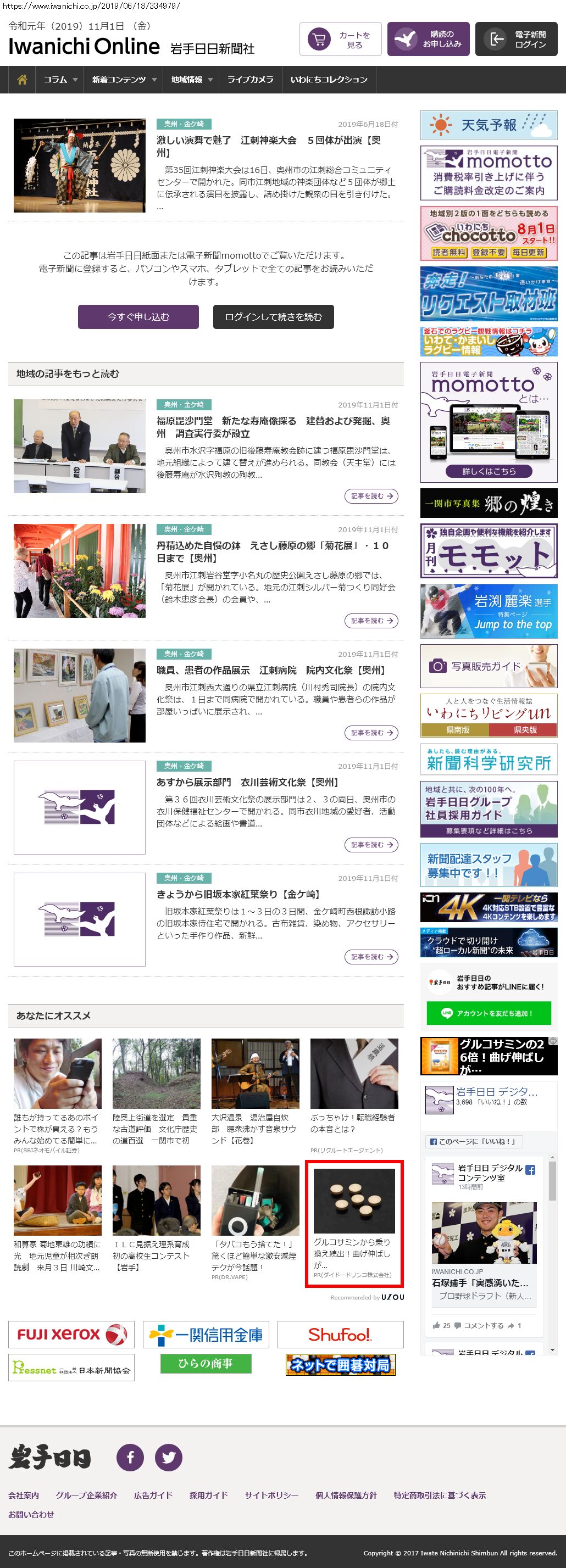Viewport: 566px width, 1568px height.
Task: Open いわにちコレクション page
Action: [329, 80]
